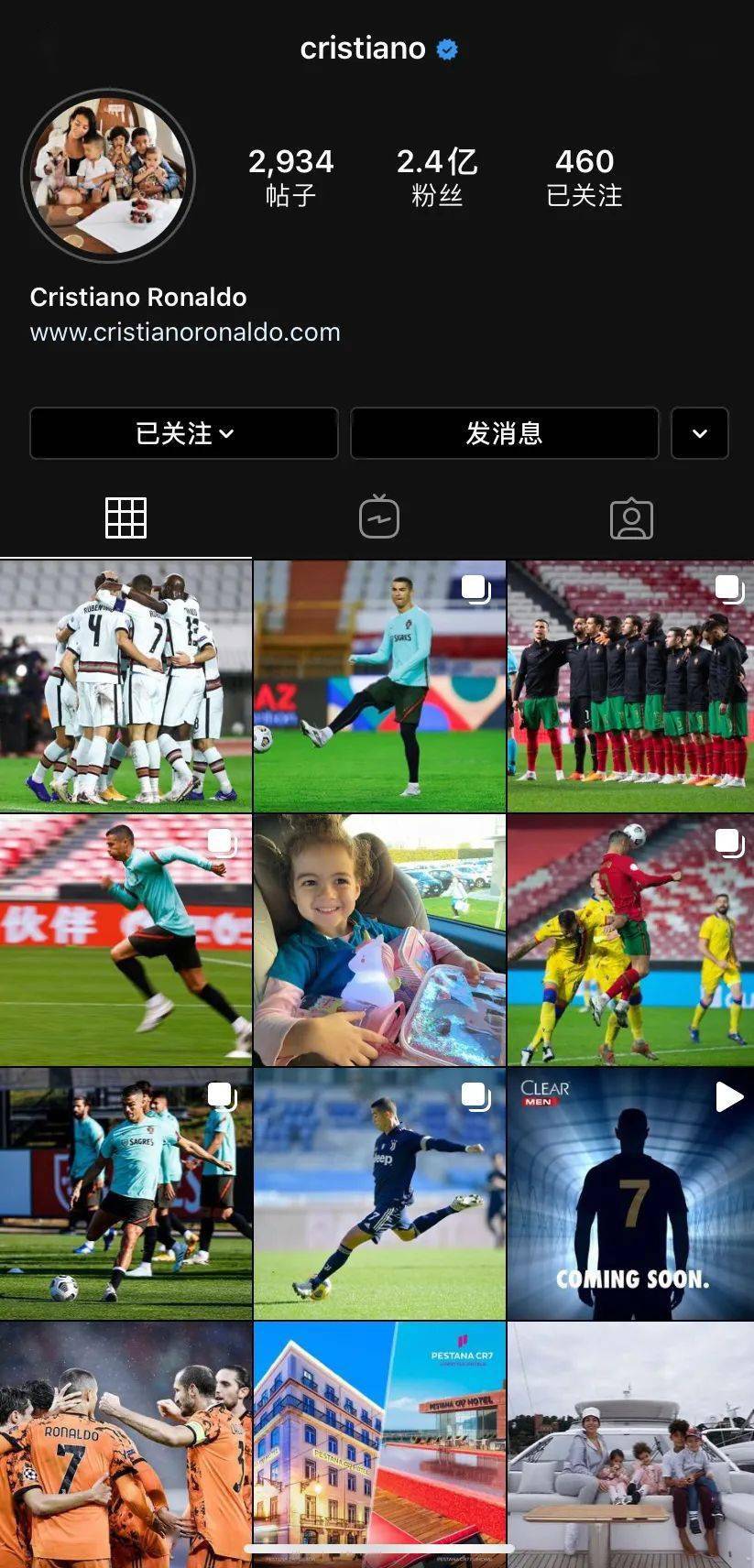Open the Juventus Jeep jersey kick post
754x1568 pixels.
tap(379, 1193)
